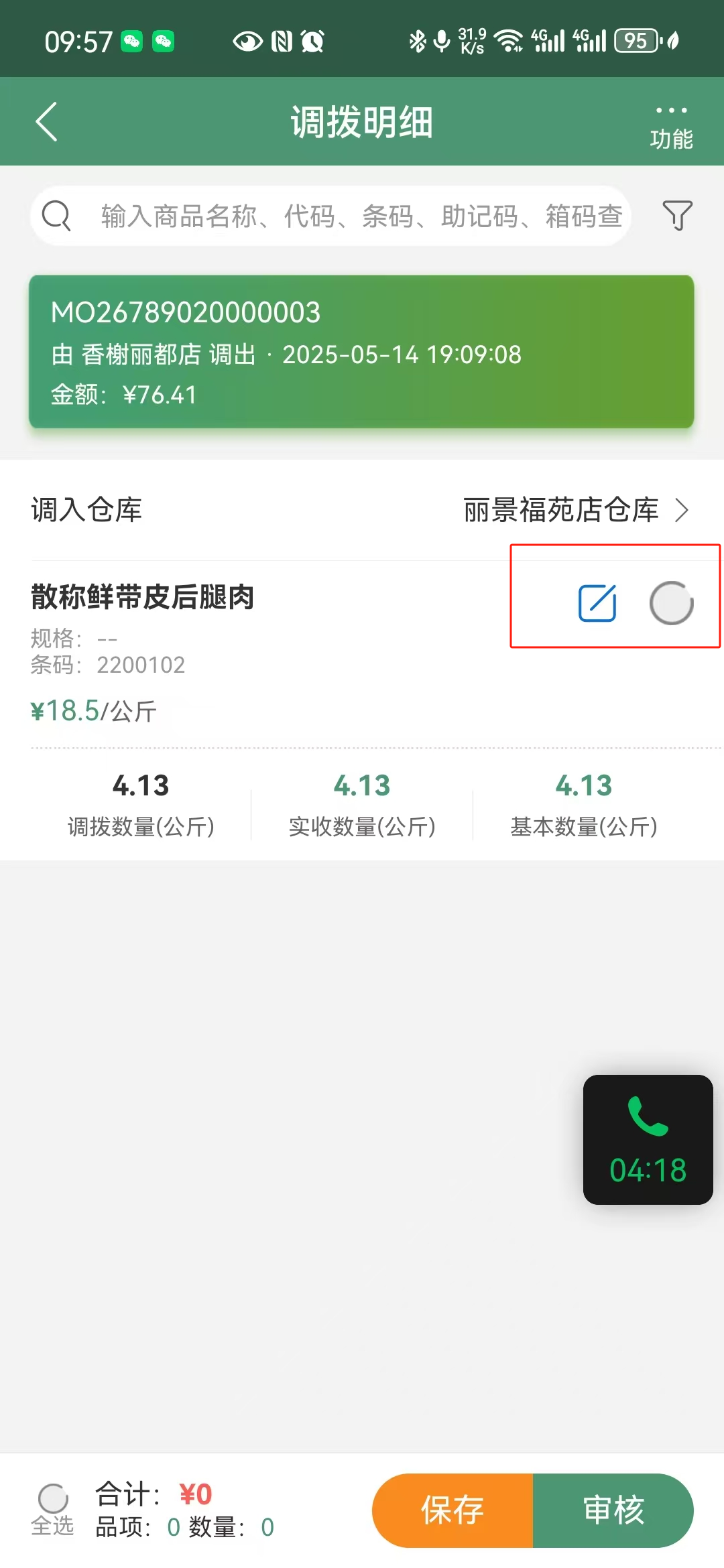Submit for approval with 审核

(x=613, y=1510)
